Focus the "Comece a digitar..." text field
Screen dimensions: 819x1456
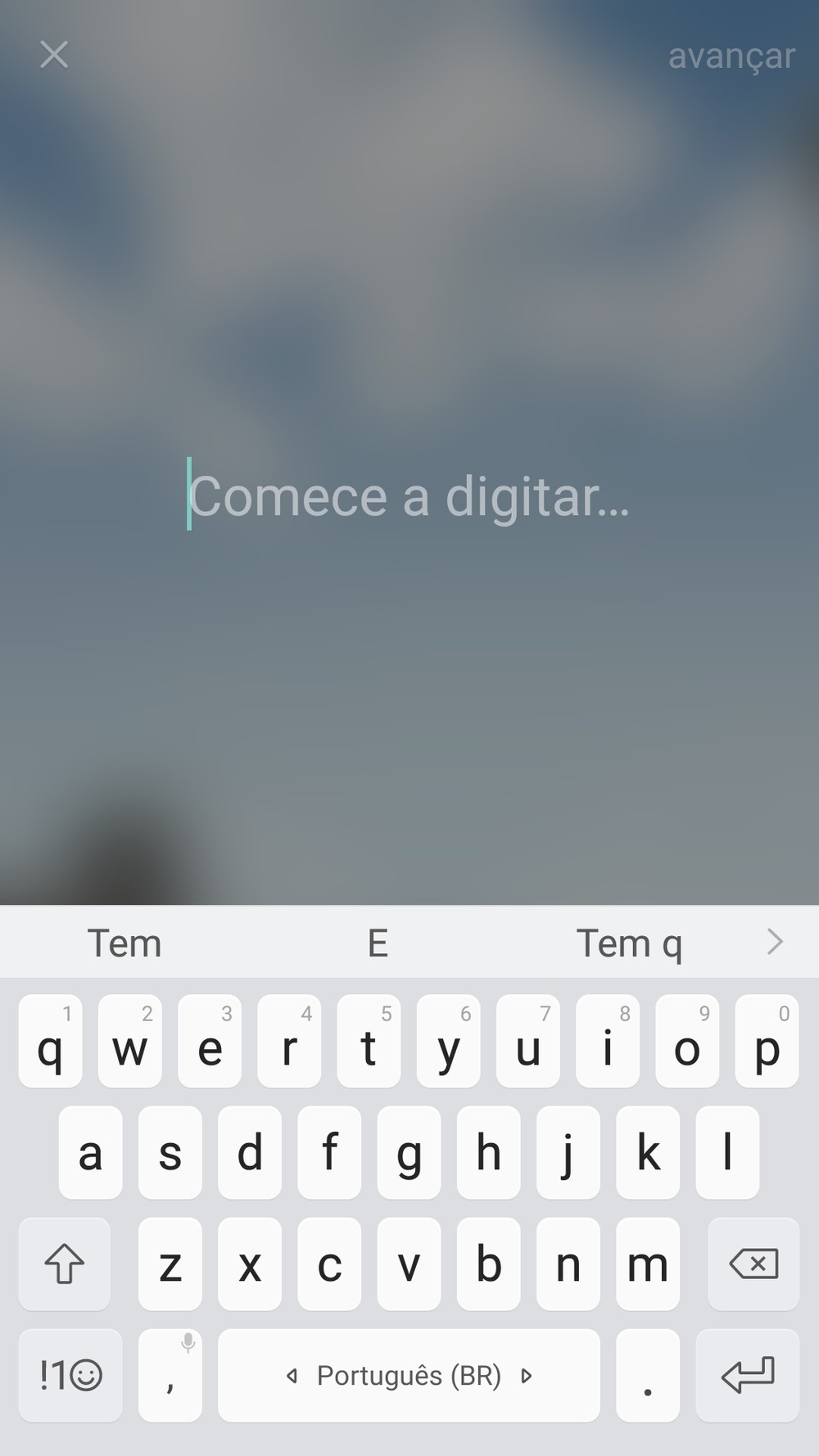coord(409,496)
